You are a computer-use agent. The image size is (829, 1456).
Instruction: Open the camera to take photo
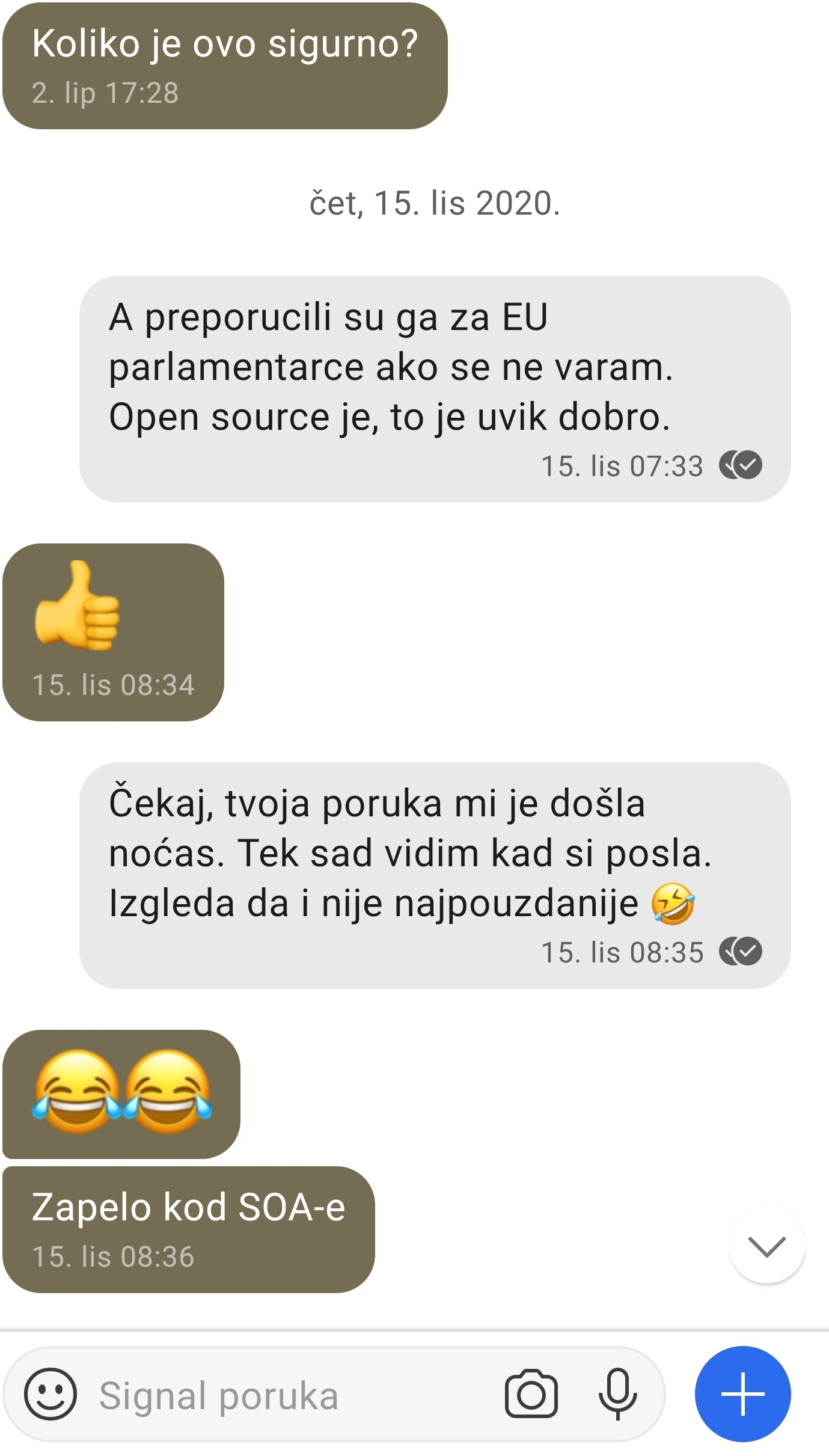tap(531, 1394)
